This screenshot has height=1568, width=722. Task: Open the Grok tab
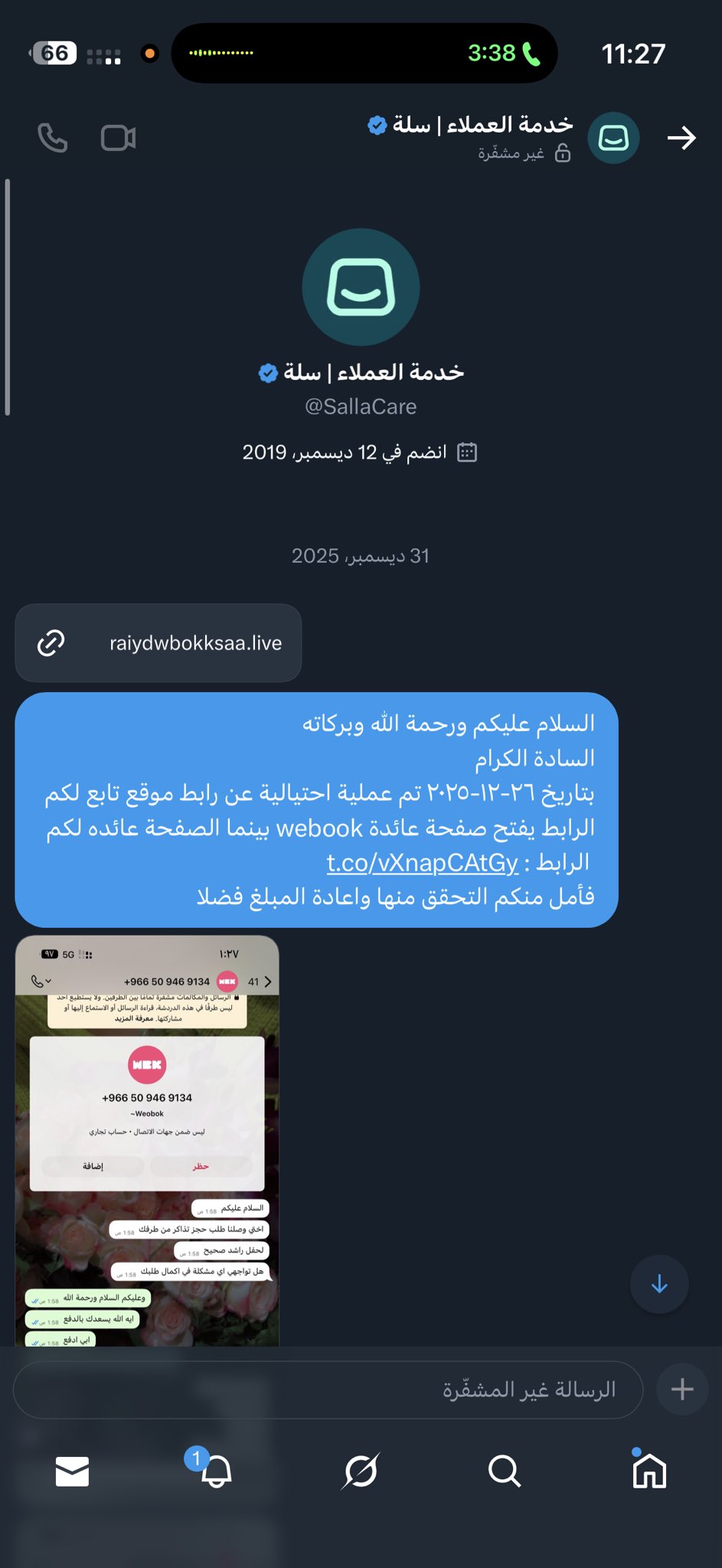coord(360,1471)
